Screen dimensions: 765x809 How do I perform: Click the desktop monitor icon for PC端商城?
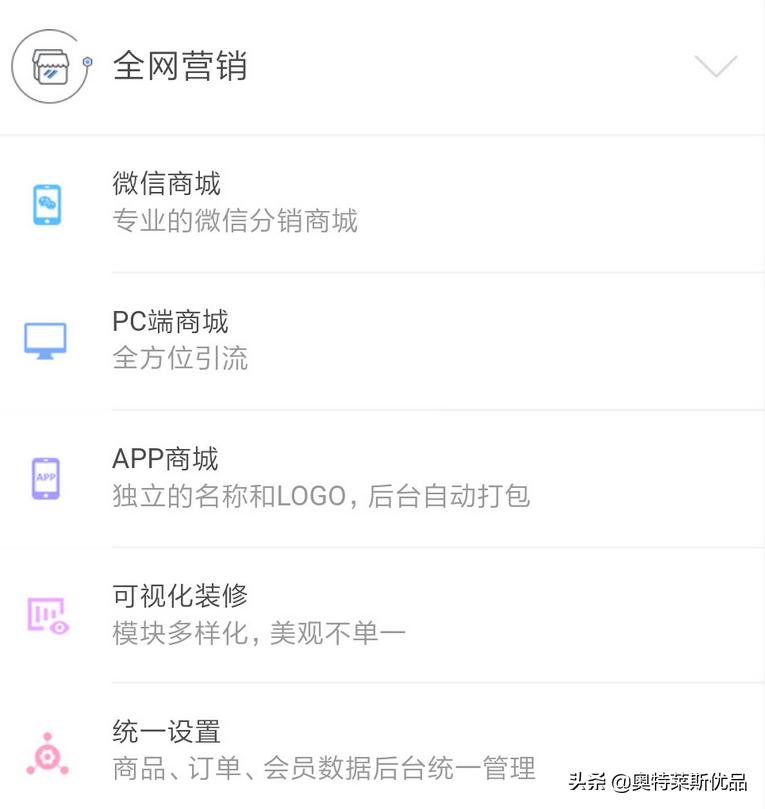pos(45,340)
